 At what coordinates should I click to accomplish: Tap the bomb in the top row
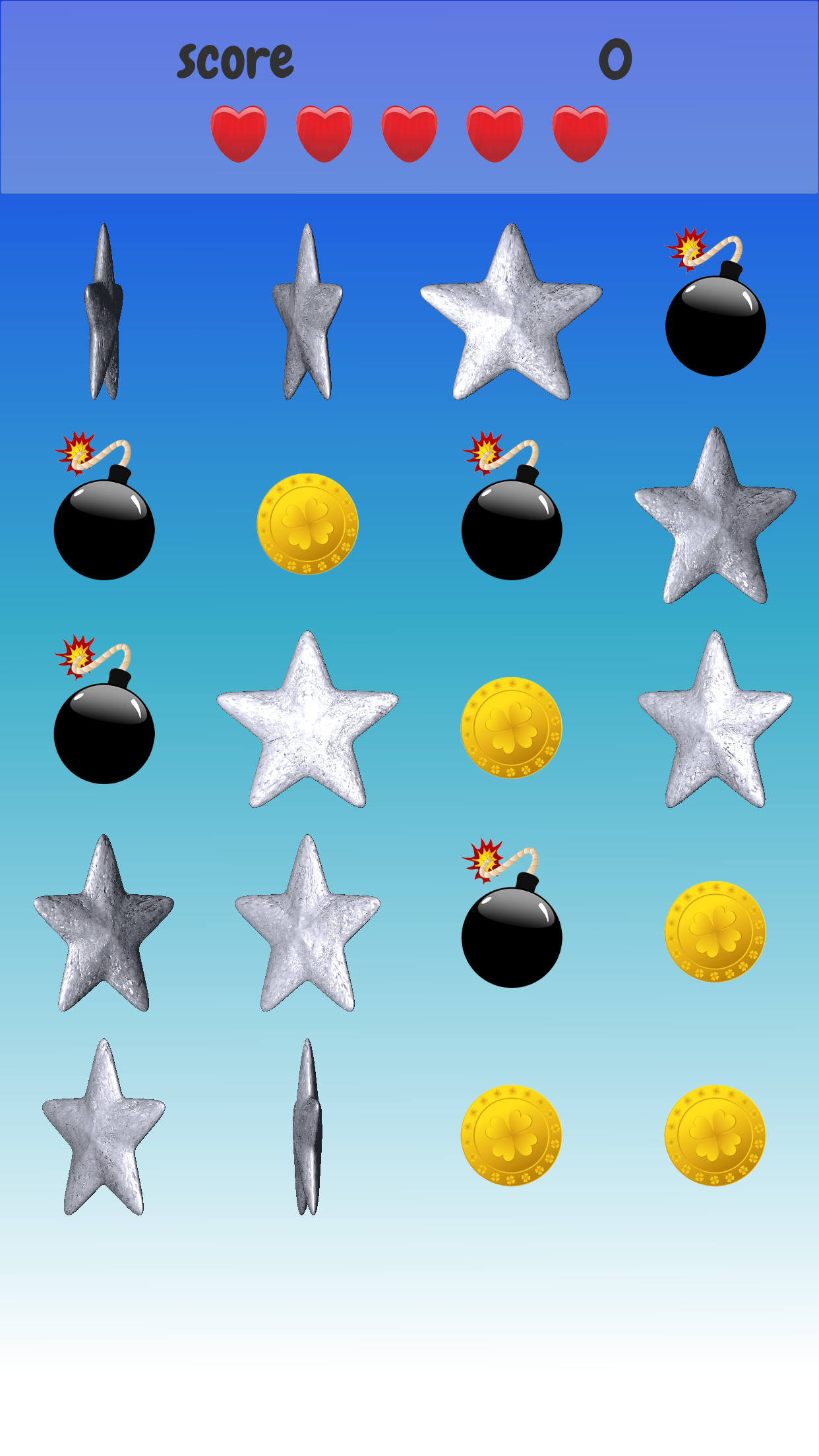(x=715, y=302)
